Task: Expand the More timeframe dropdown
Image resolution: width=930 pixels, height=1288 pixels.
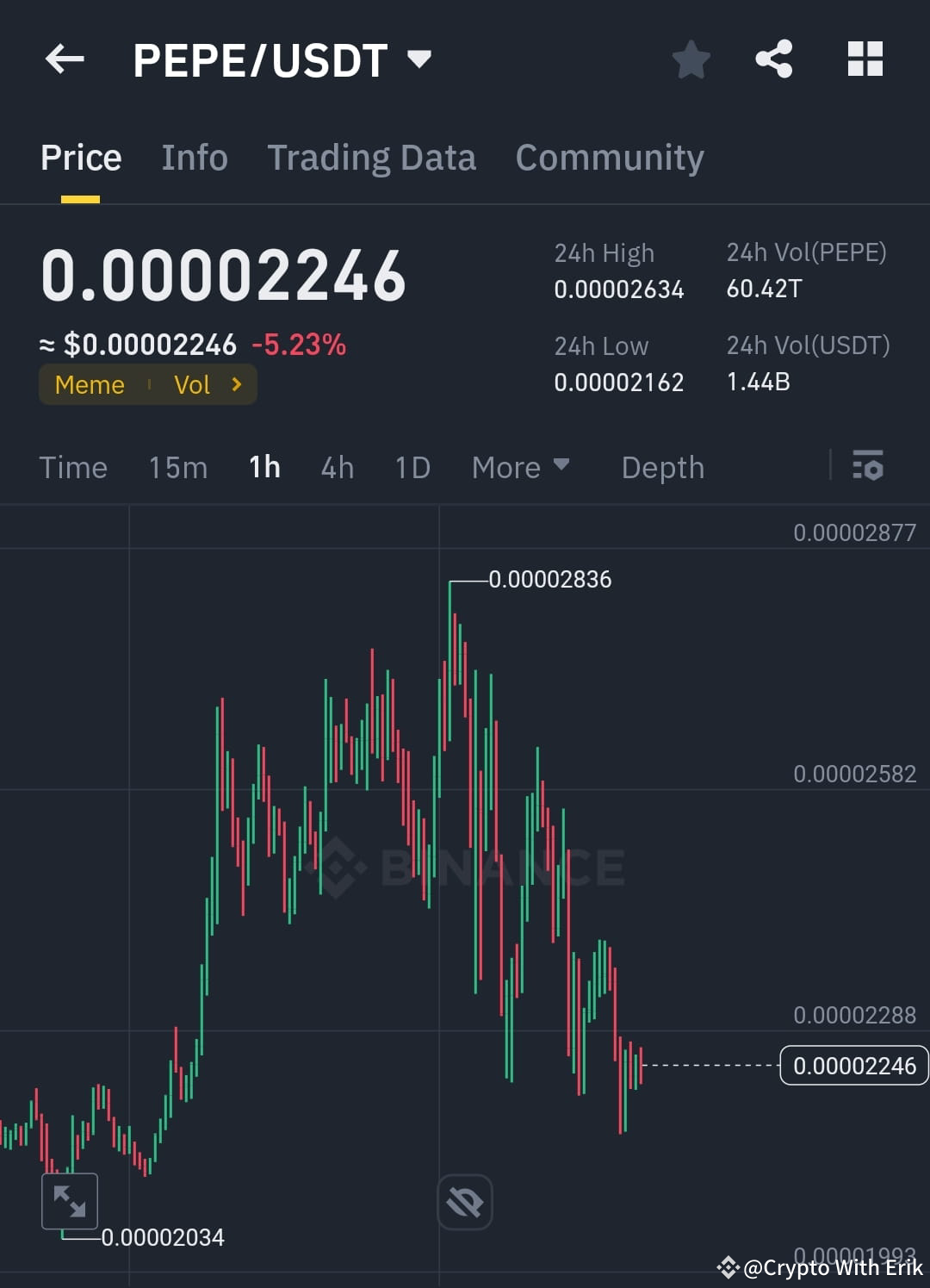Action: pos(520,467)
